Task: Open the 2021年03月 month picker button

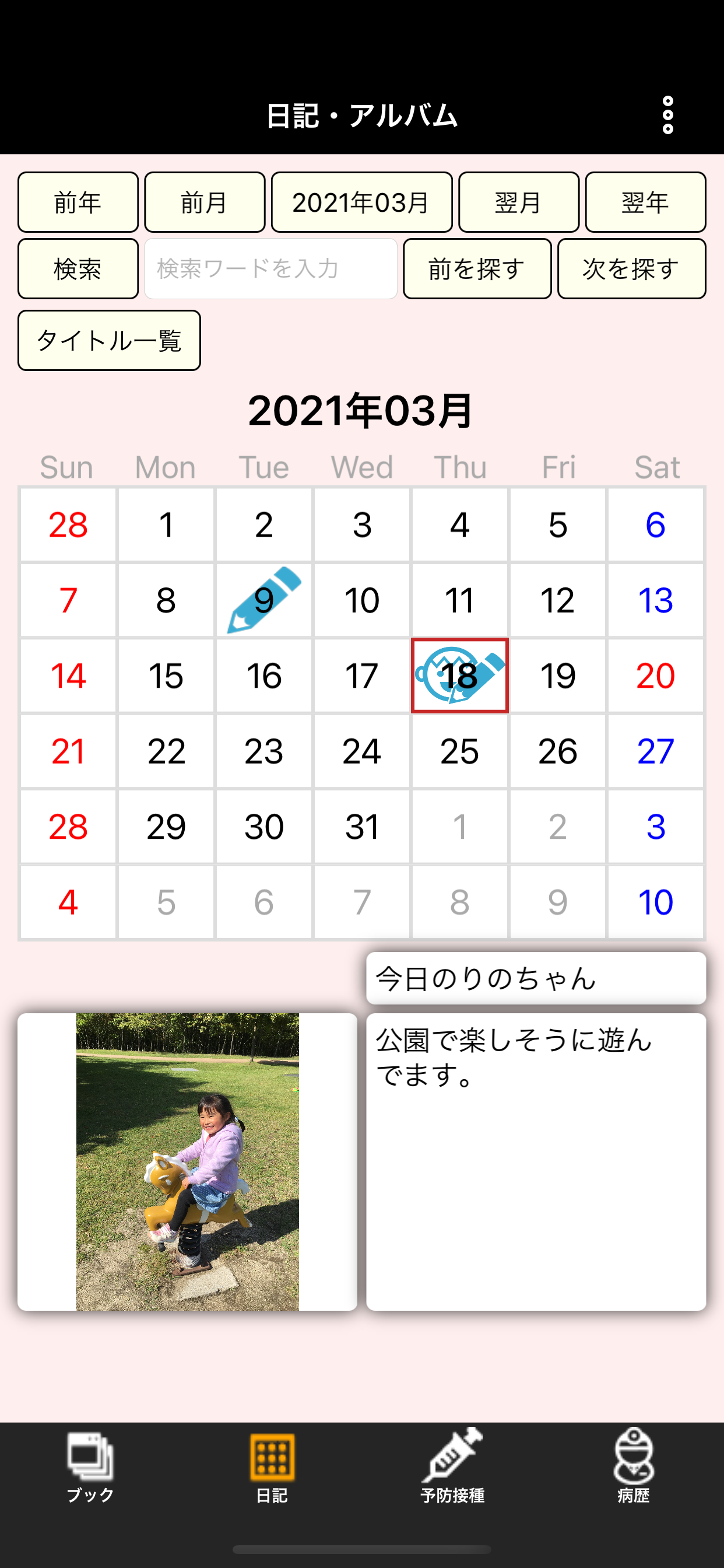Action: pos(361,202)
